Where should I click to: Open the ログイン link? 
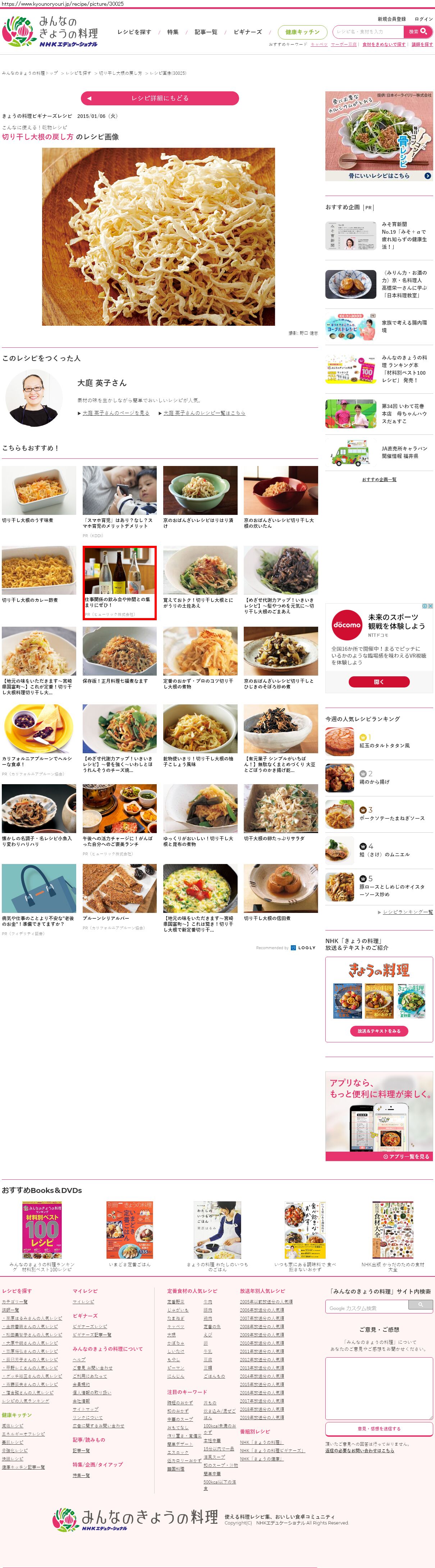coord(423,19)
